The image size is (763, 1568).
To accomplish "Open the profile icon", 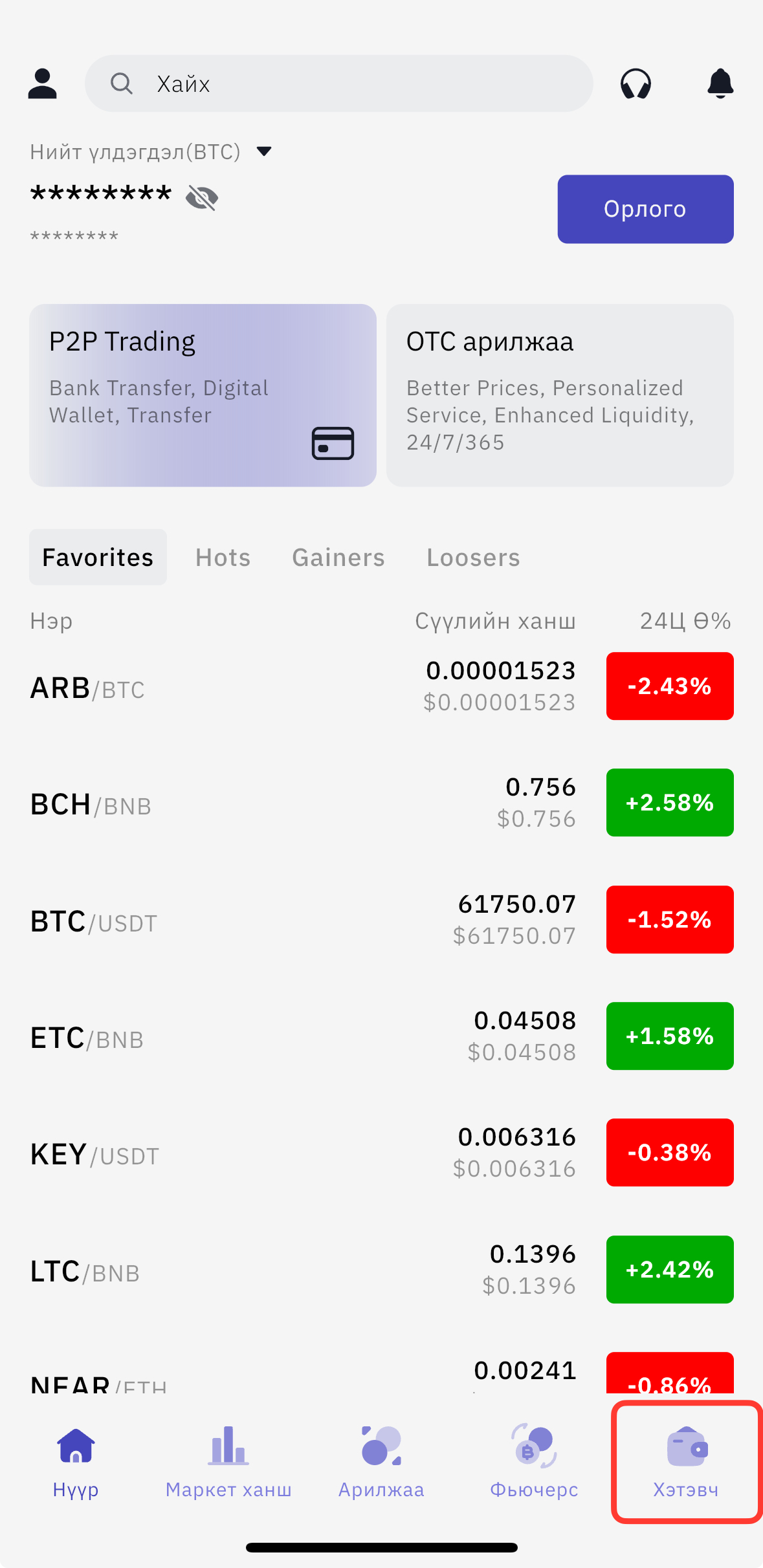I will coord(43,83).
